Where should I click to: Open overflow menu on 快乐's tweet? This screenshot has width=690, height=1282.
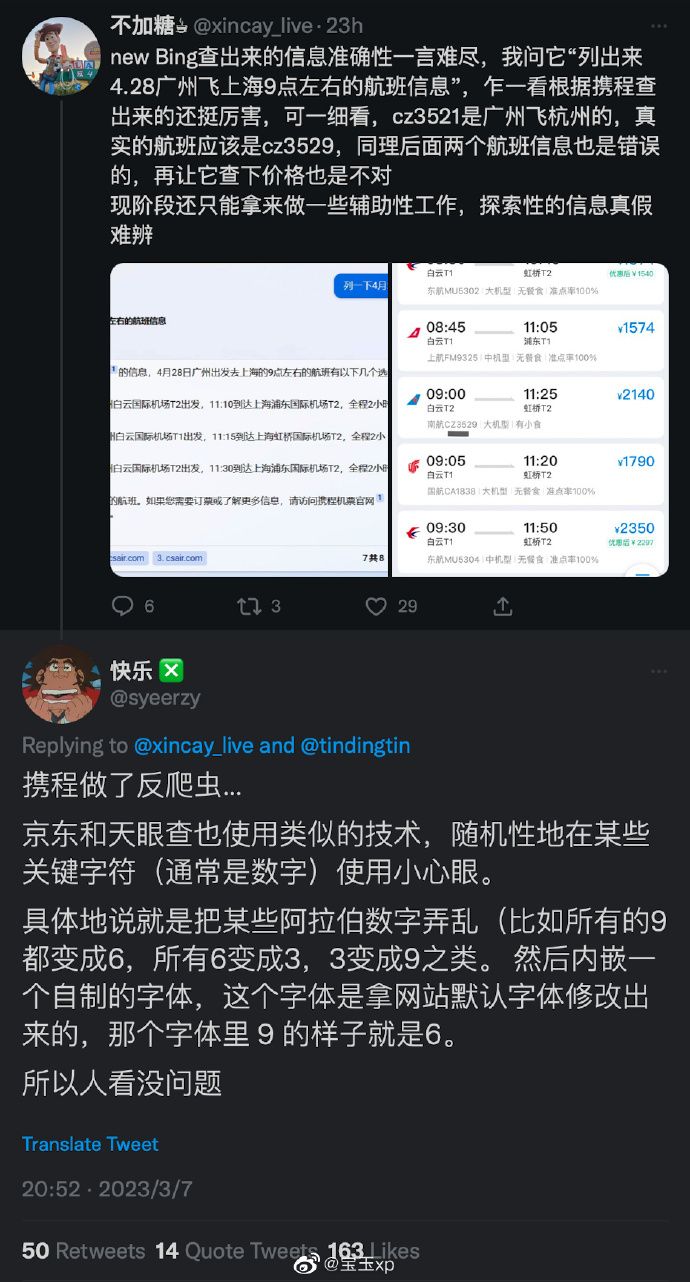[x=659, y=670]
